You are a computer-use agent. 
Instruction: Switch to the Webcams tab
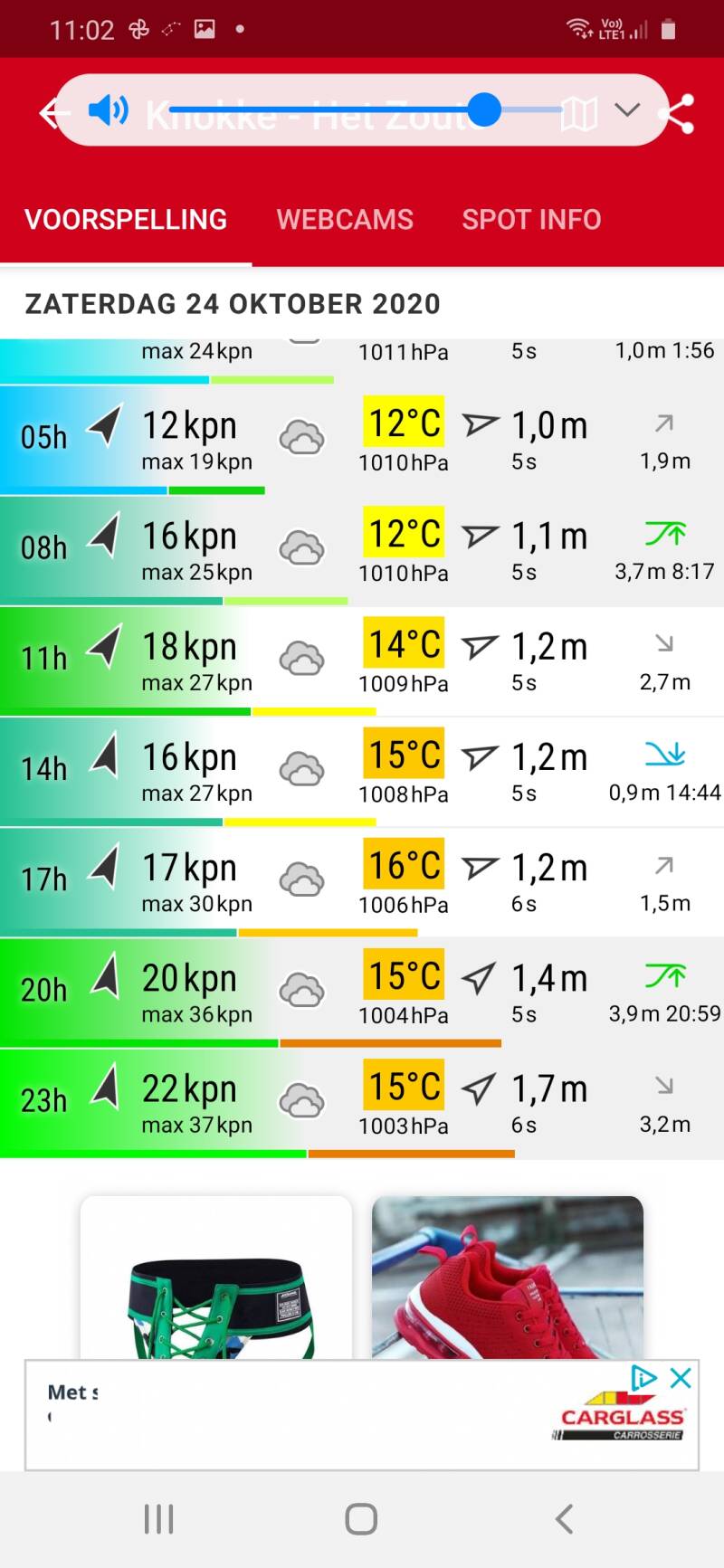point(345,220)
